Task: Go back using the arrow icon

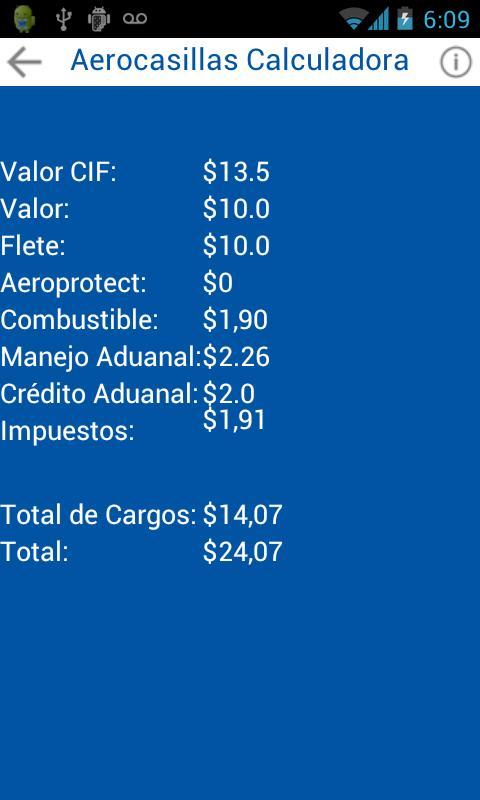Action: point(24,62)
